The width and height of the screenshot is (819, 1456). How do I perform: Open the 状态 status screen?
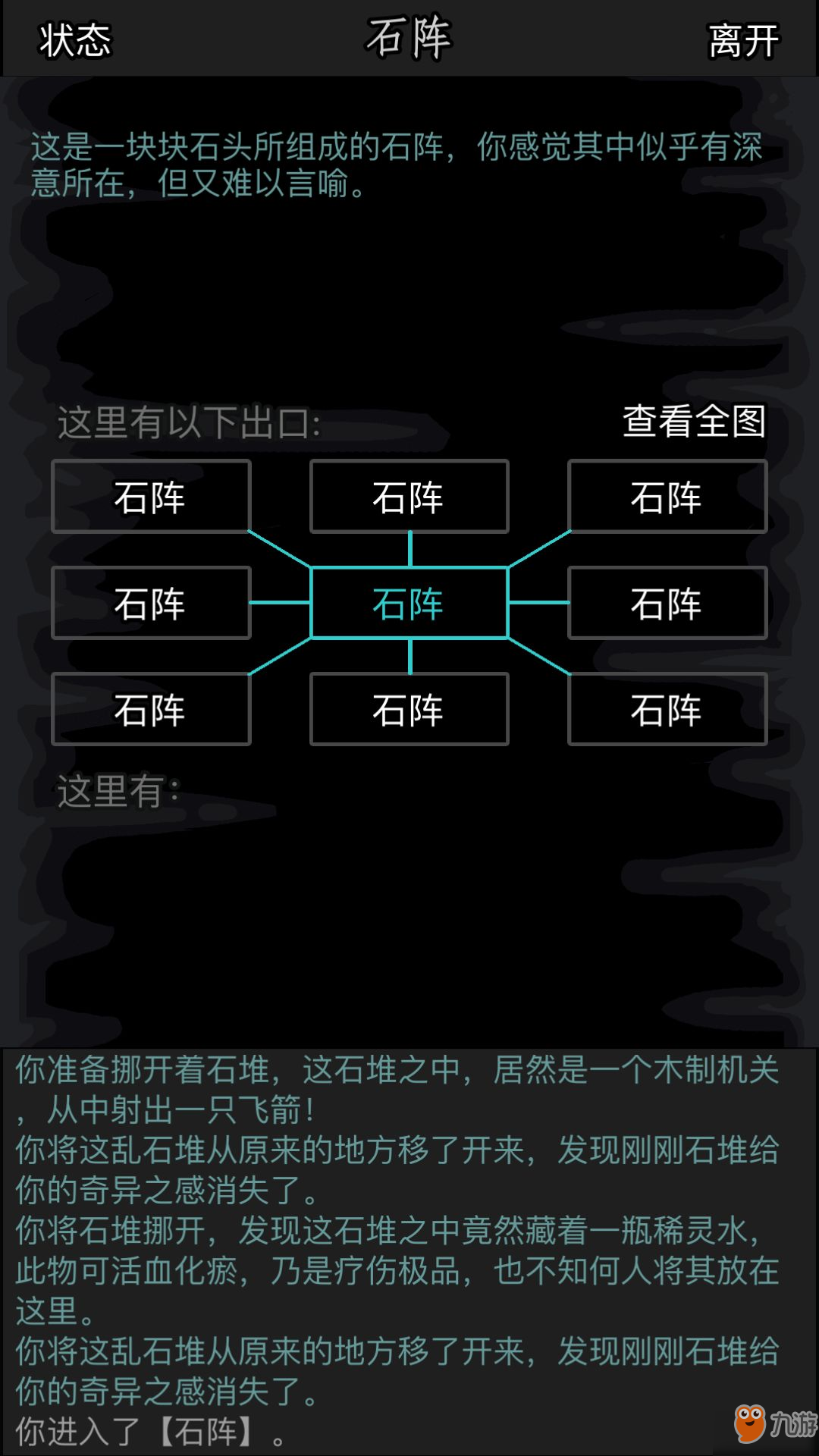pyautogui.click(x=75, y=39)
